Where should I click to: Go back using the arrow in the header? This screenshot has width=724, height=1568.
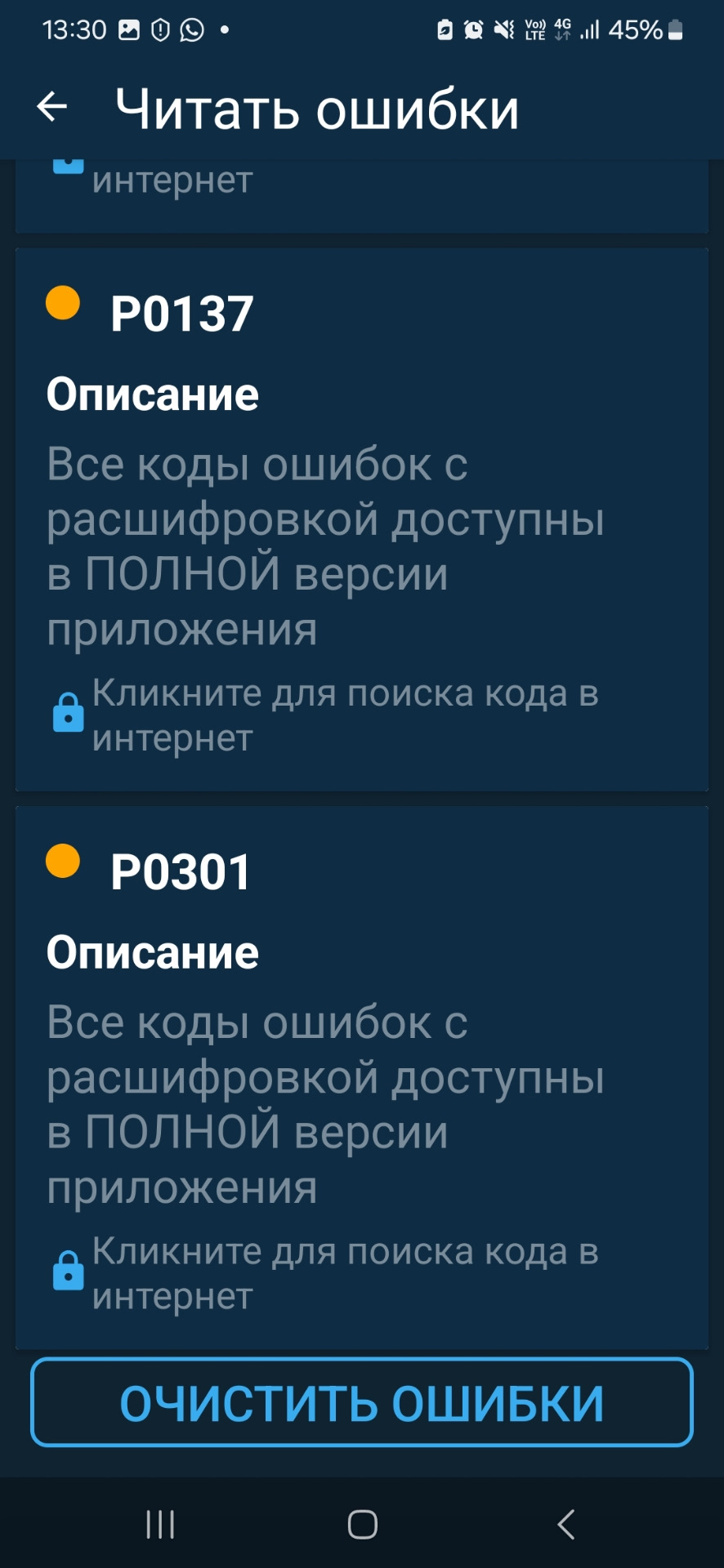51,107
